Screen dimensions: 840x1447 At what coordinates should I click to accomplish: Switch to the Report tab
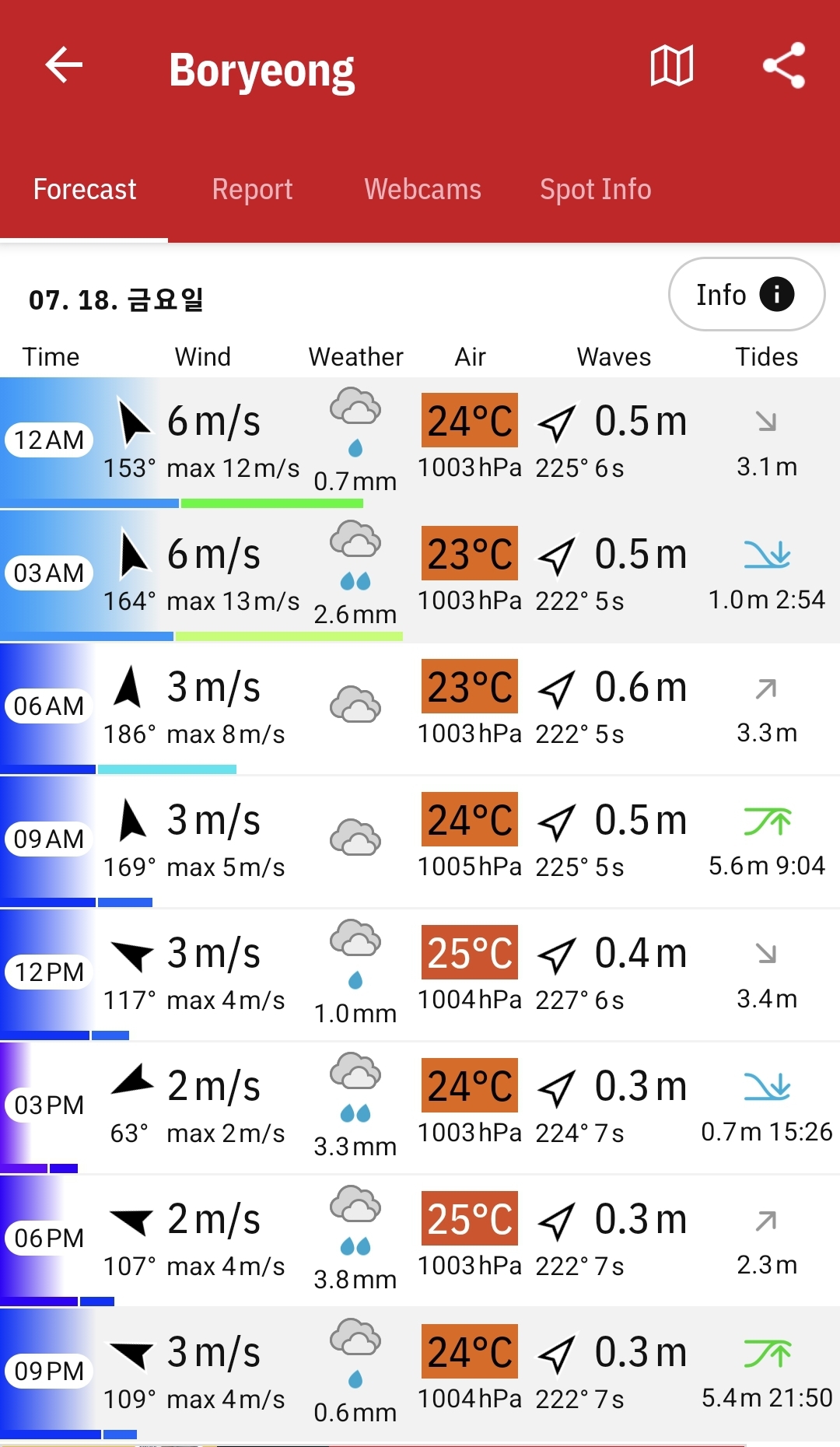[x=252, y=189]
